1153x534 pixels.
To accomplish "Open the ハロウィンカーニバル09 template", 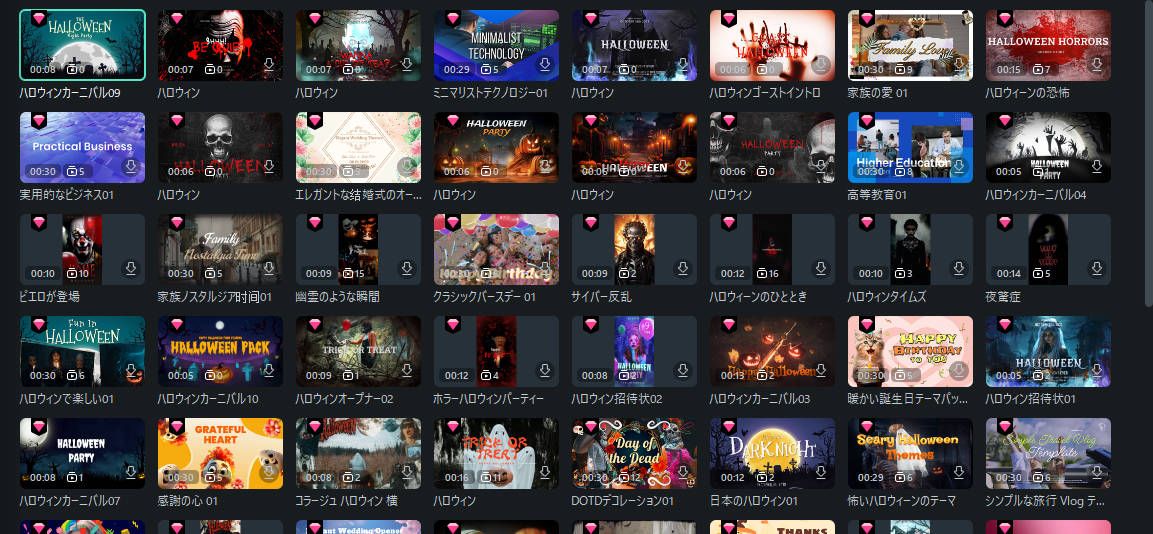I will (x=82, y=44).
